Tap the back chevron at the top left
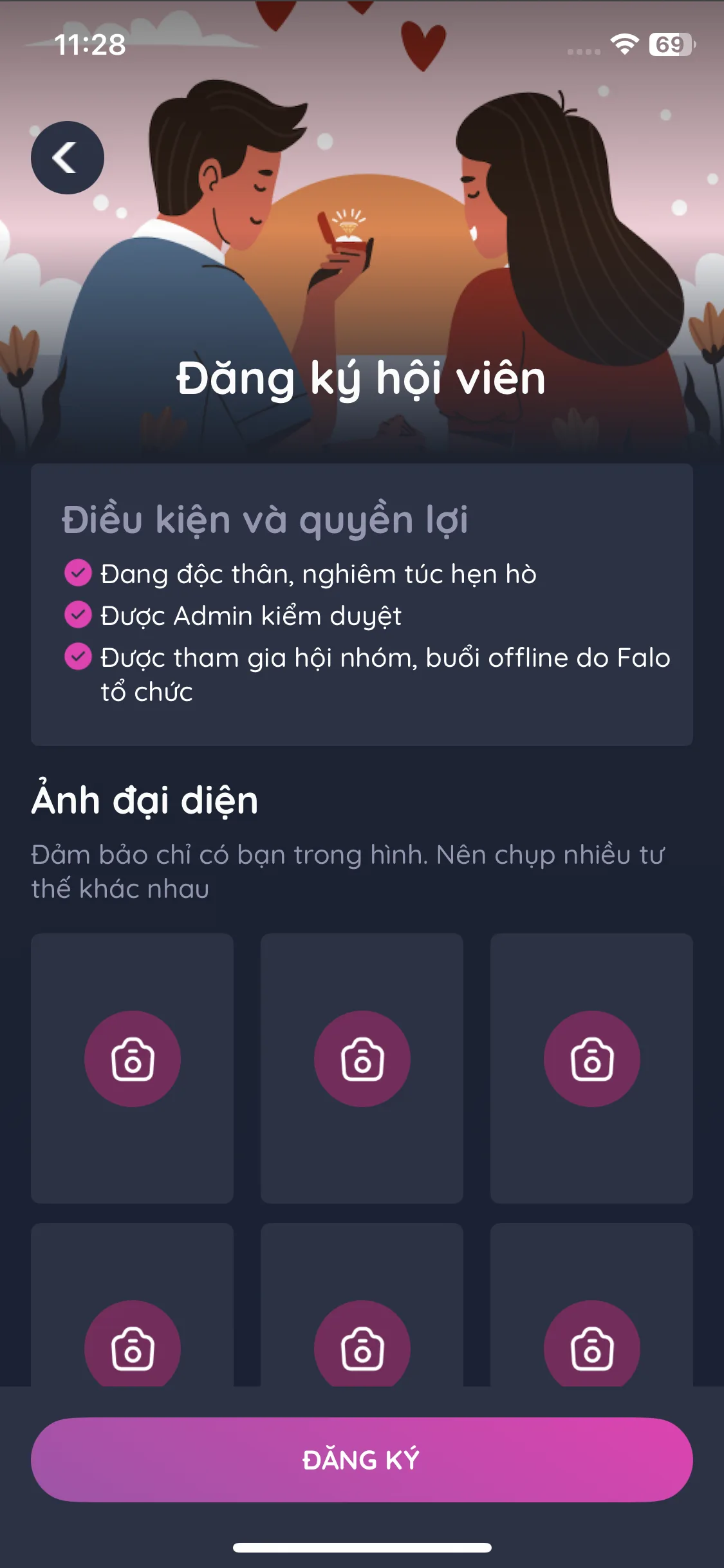The height and width of the screenshot is (1568, 724). 68,158
